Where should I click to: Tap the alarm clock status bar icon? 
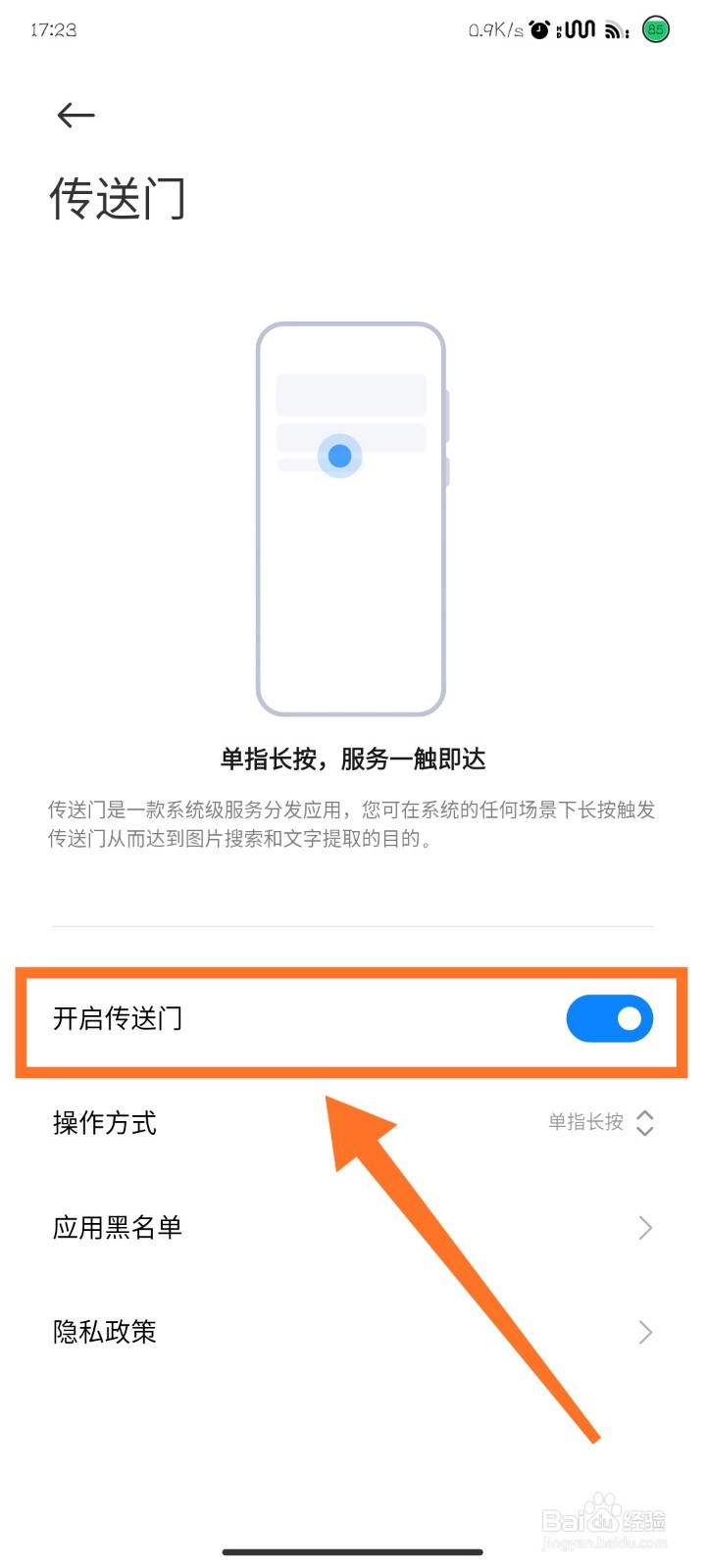tap(538, 30)
